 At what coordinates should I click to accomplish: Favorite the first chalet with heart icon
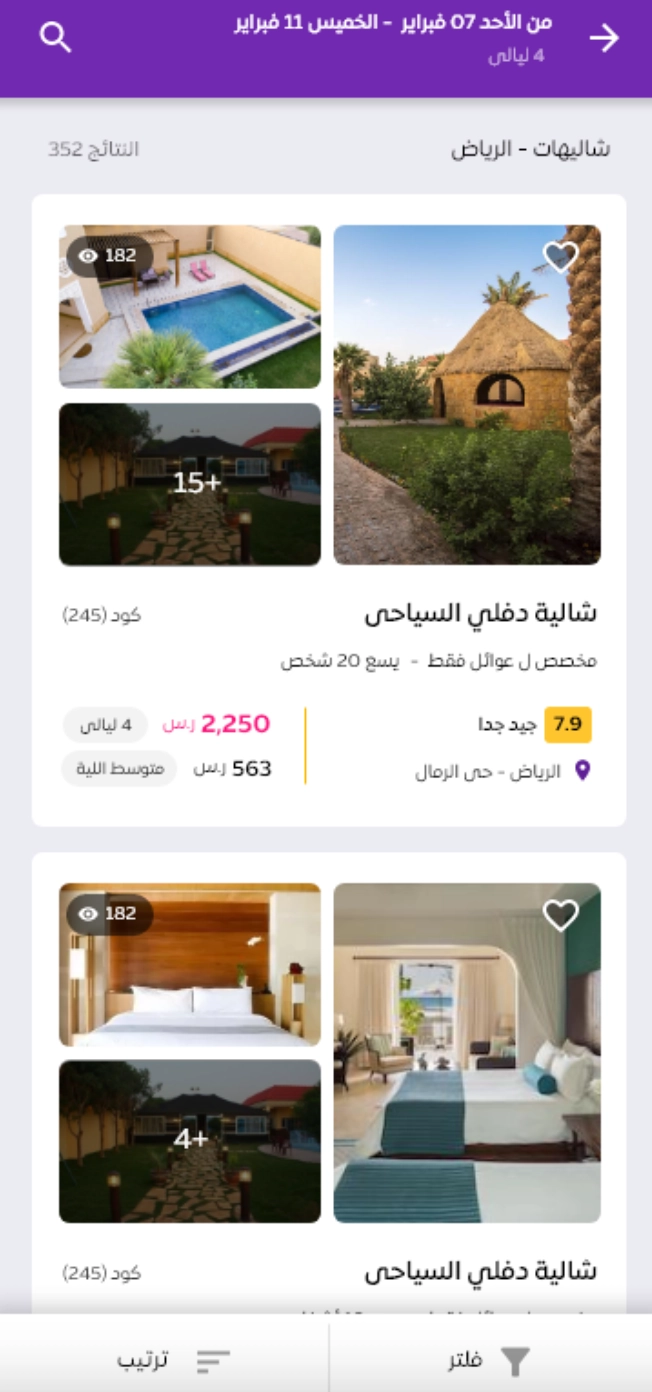tap(561, 256)
